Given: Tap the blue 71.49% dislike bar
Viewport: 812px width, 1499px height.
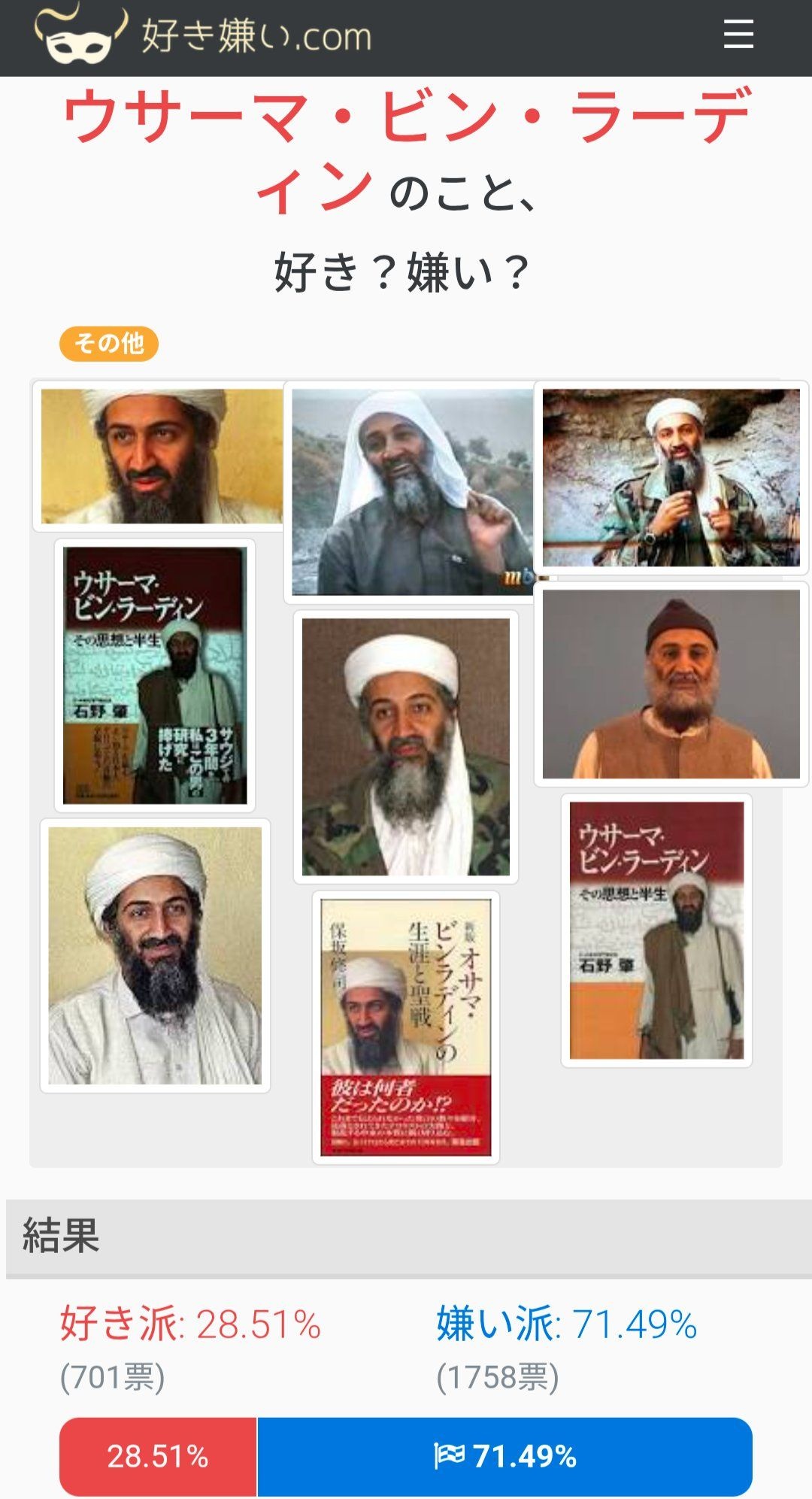Looking at the screenshot, I should (x=504, y=1457).
